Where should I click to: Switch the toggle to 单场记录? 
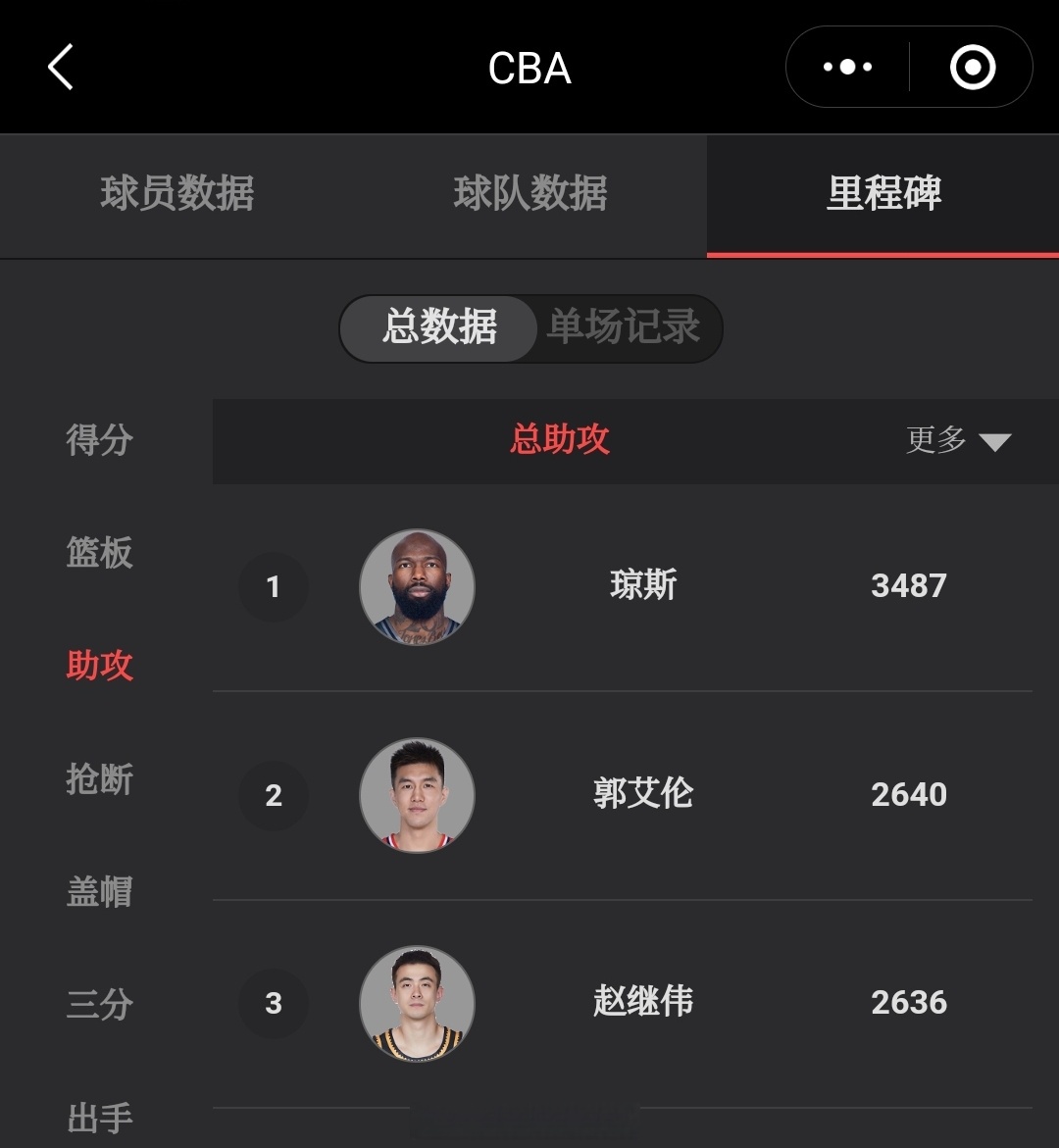pos(622,329)
